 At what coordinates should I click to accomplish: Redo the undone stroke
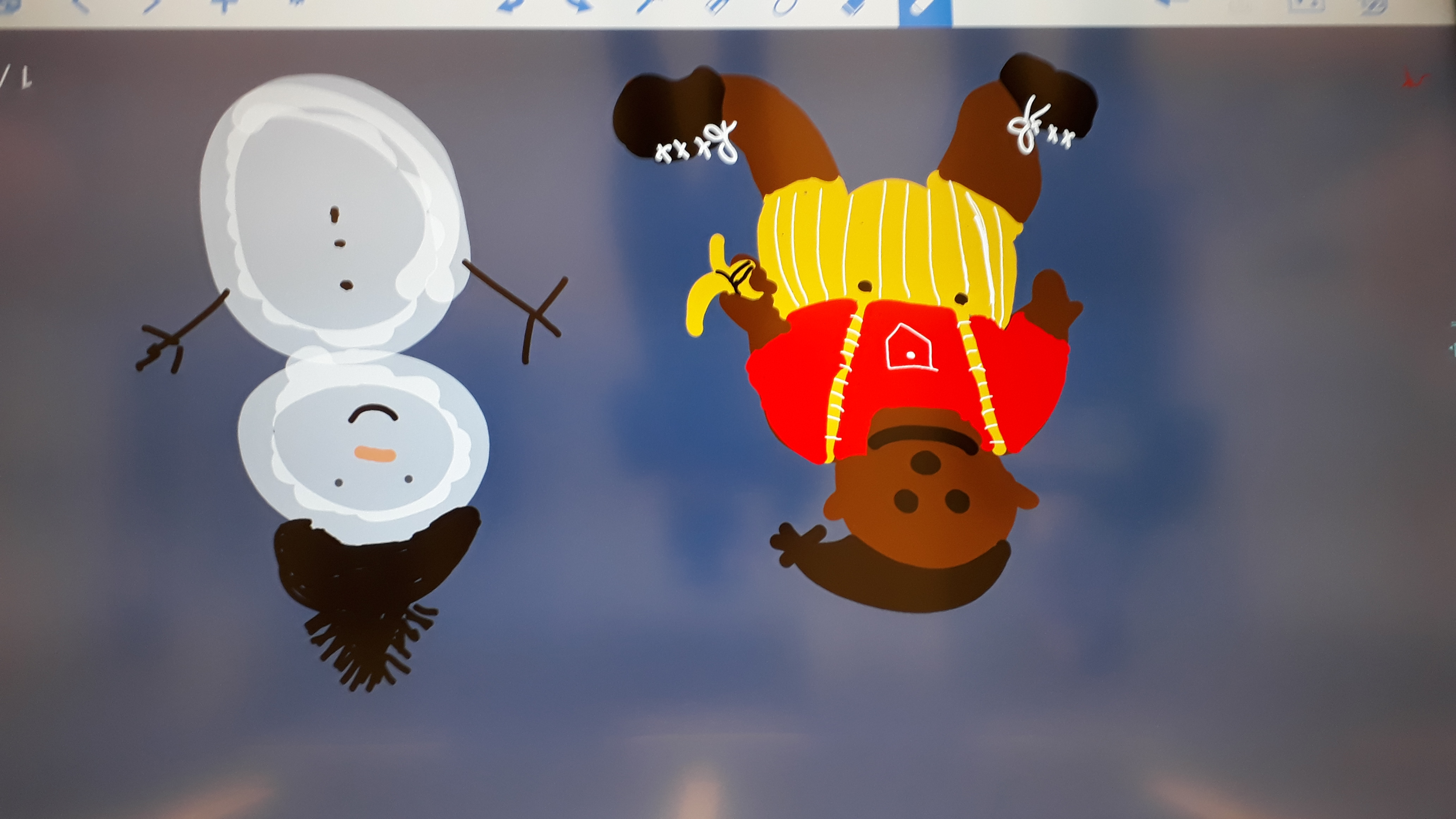[x=577, y=7]
